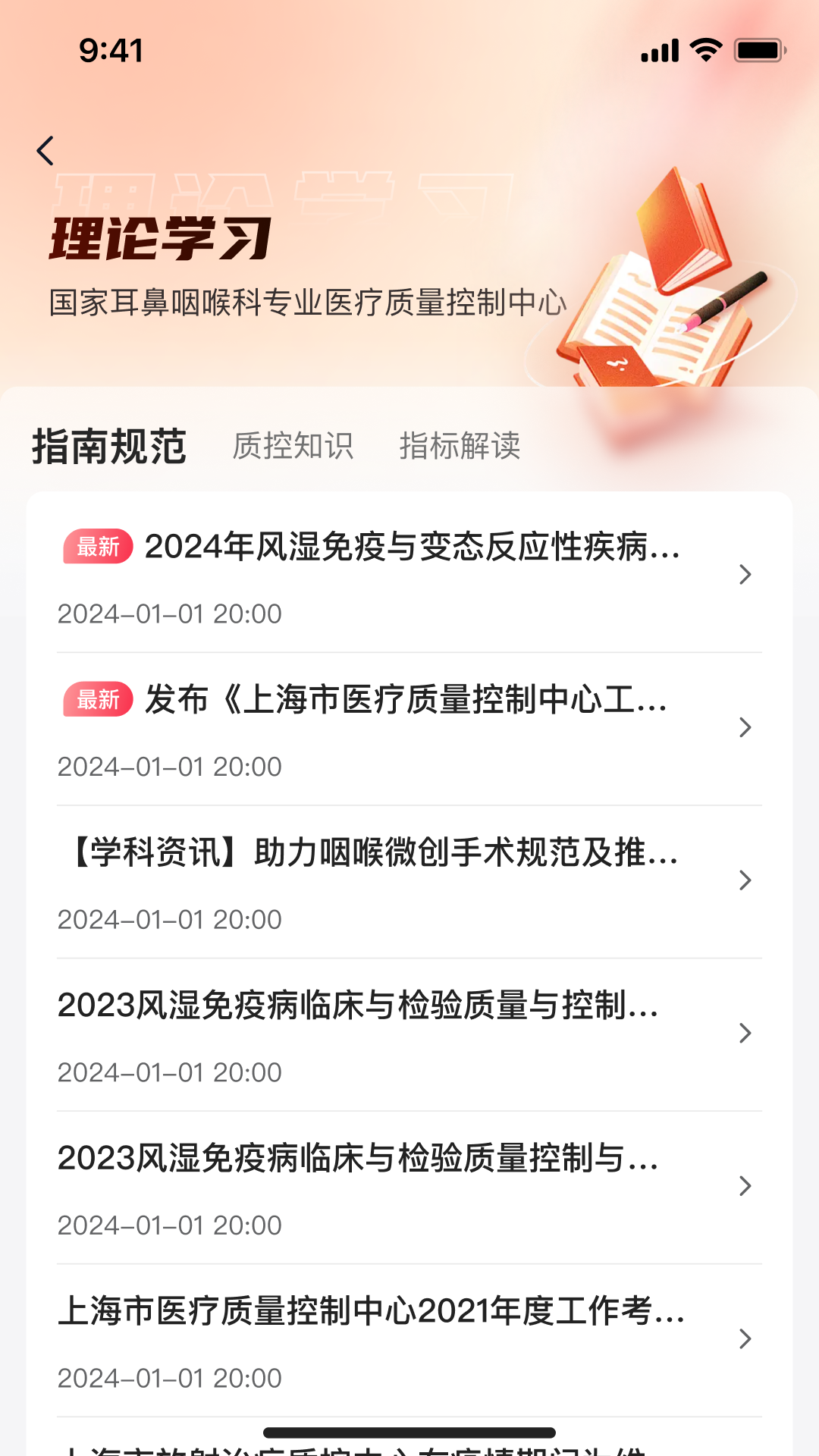Tap the home indicator bar at bottom
This screenshot has width=819, height=1456.
tap(409, 1432)
